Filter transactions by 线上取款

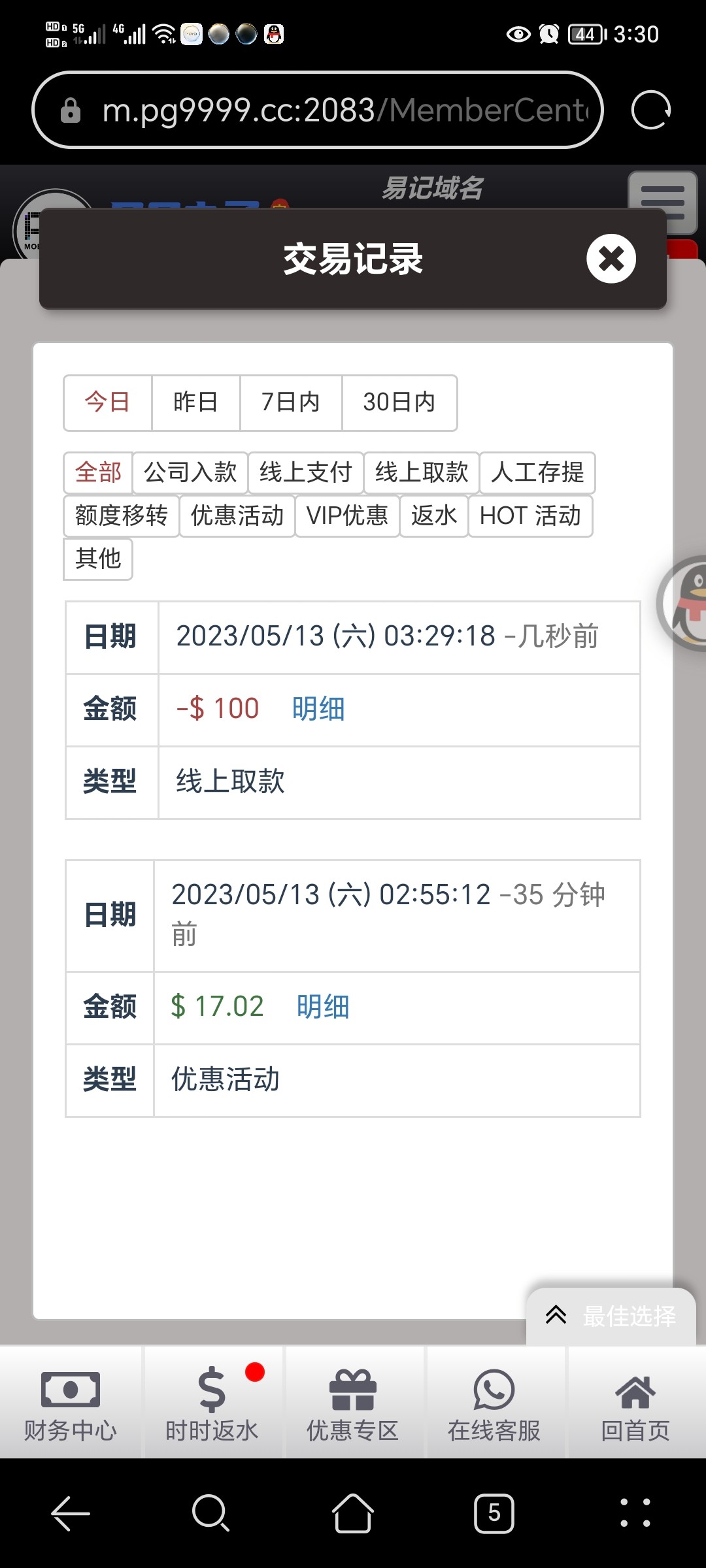[x=422, y=472]
